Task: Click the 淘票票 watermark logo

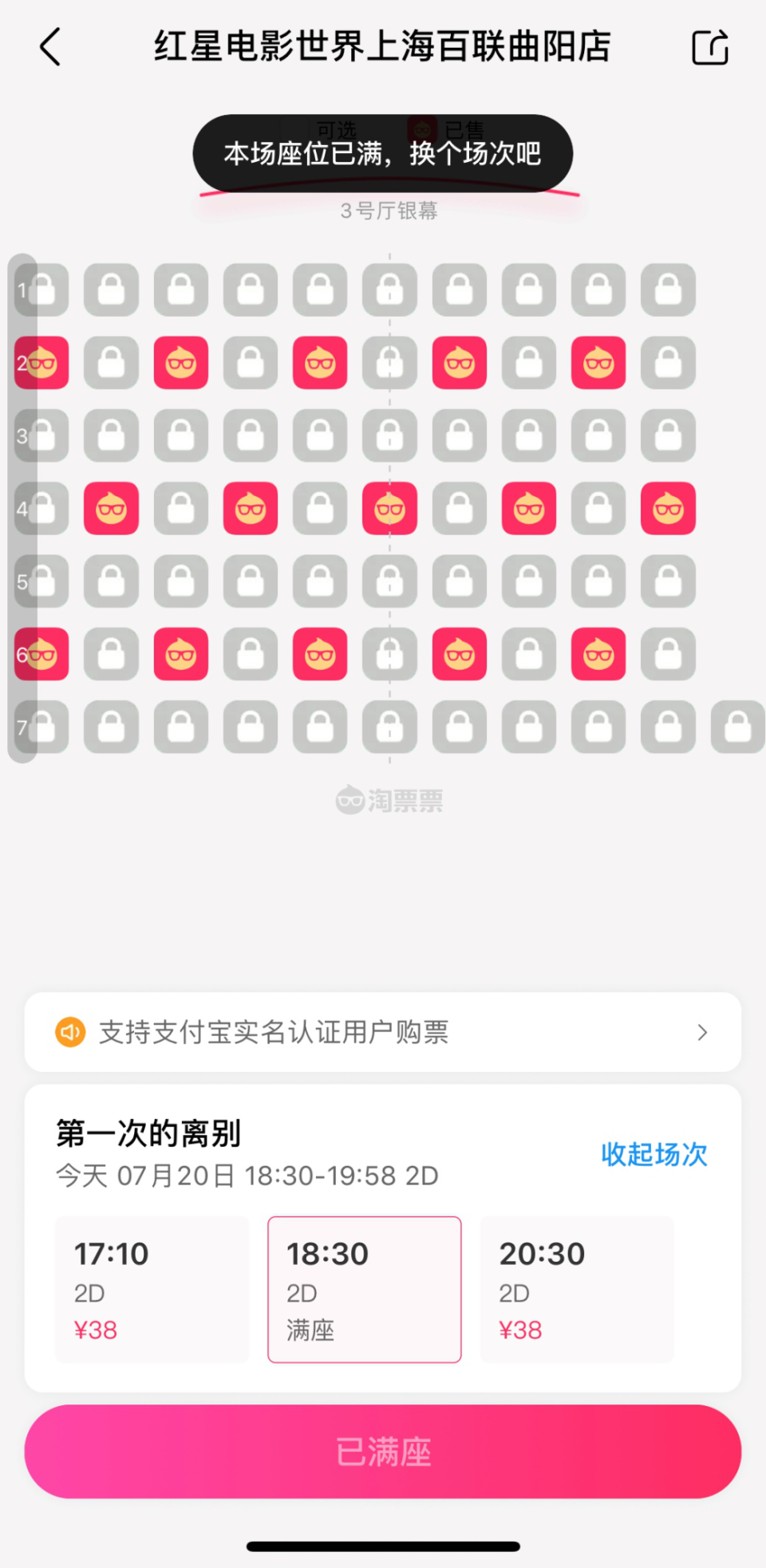Action: click(389, 799)
